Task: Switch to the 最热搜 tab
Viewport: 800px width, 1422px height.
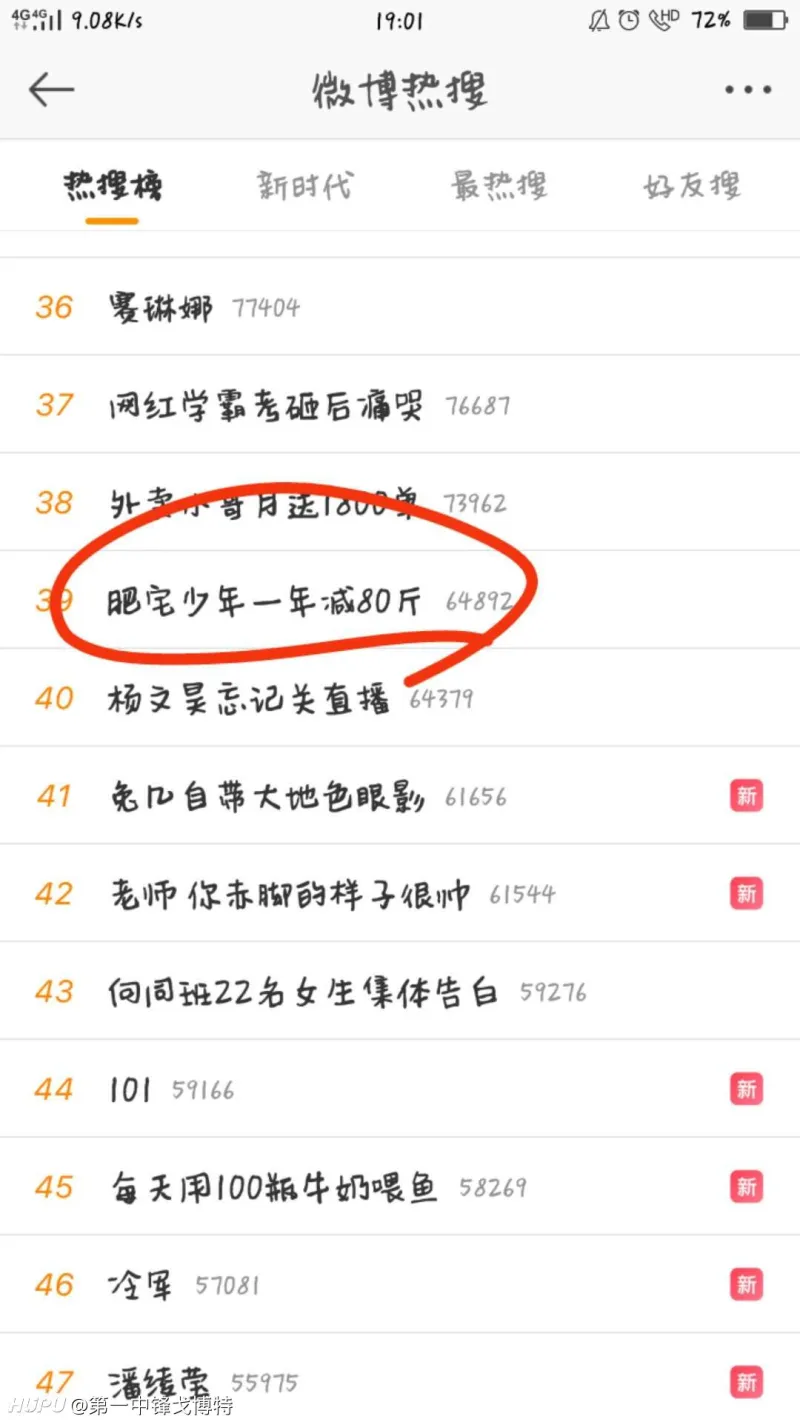Action: coord(499,186)
